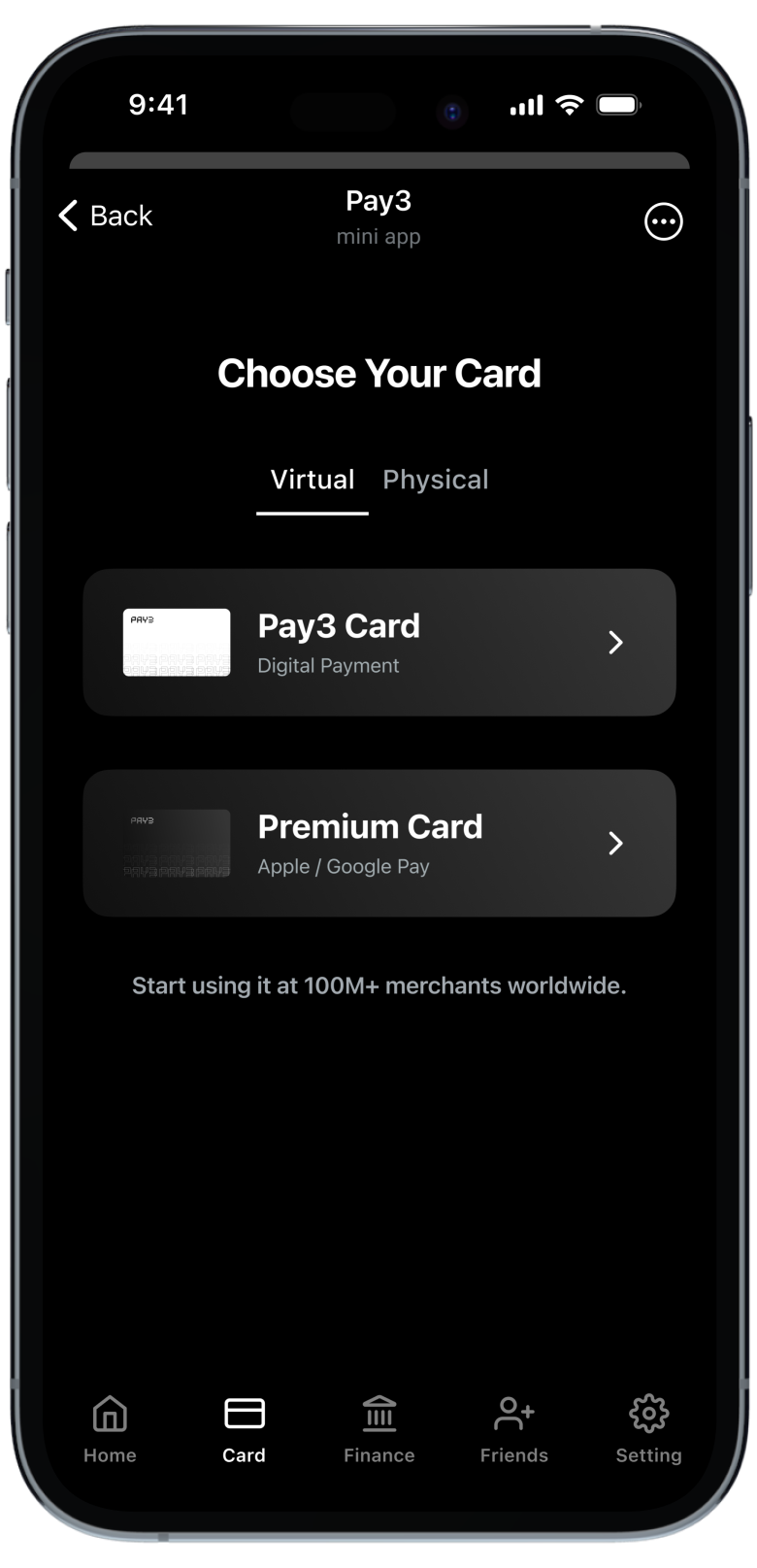Switch to the Physical tab
The image size is (757, 1568).
[435, 480]
